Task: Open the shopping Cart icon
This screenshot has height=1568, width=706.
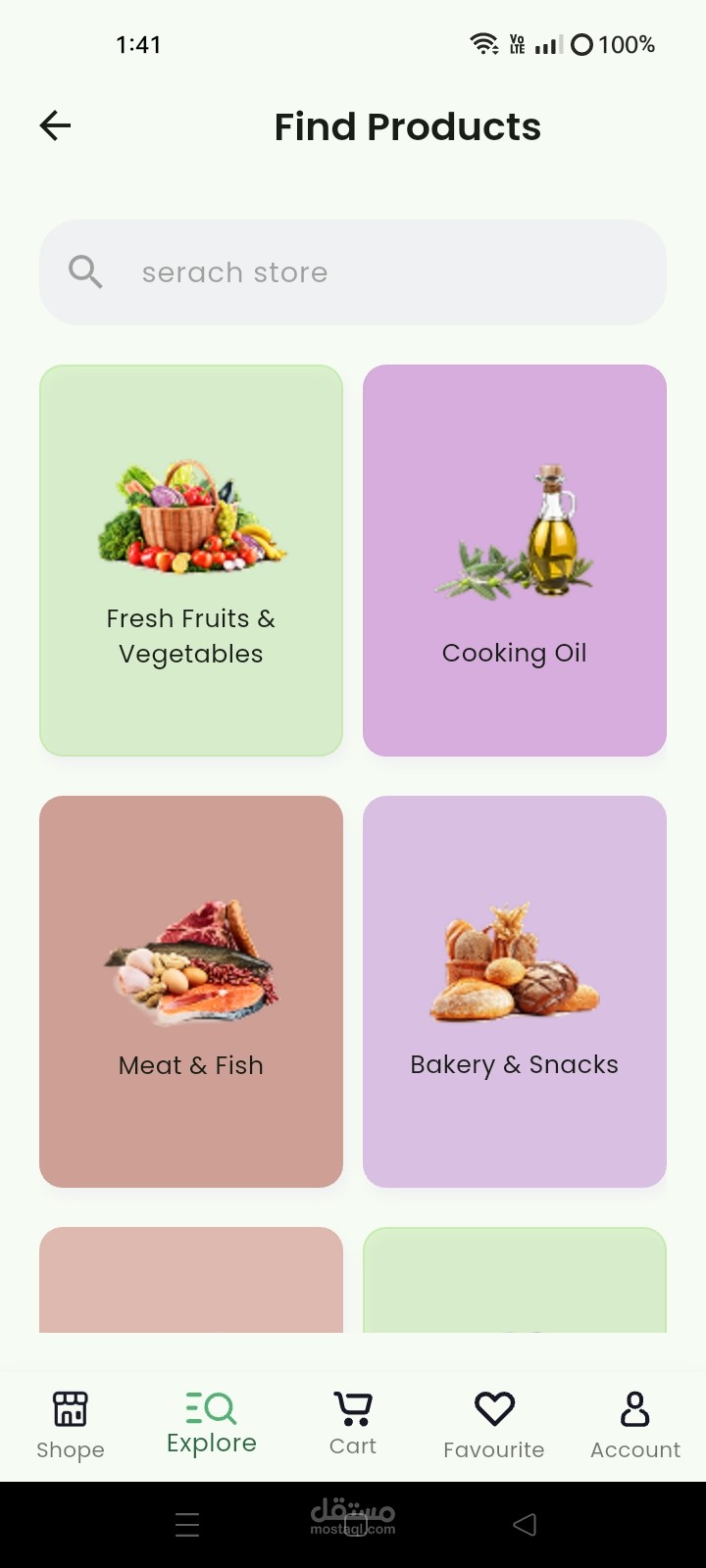Action: click(x=352, y=1408)
